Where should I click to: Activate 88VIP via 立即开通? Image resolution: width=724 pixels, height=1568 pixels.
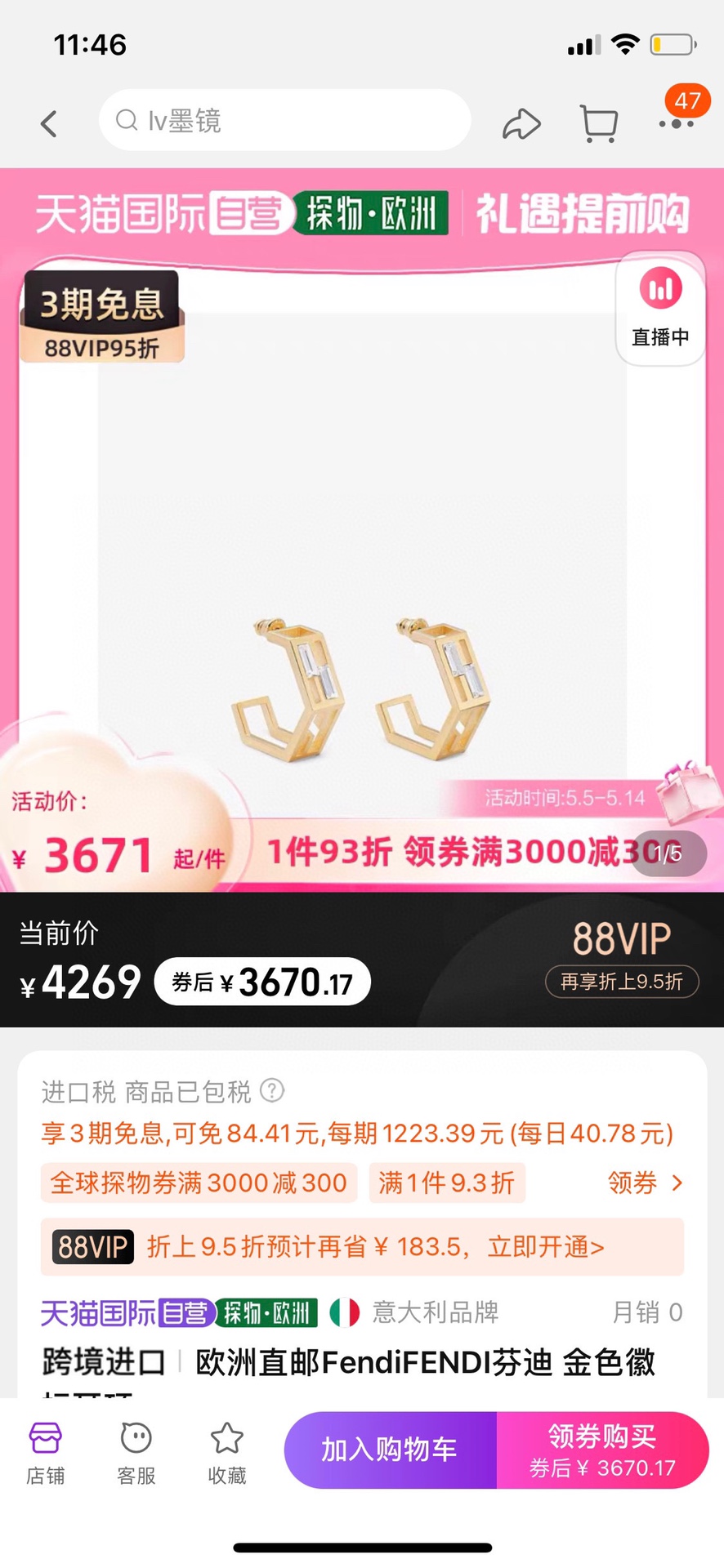546,1246
